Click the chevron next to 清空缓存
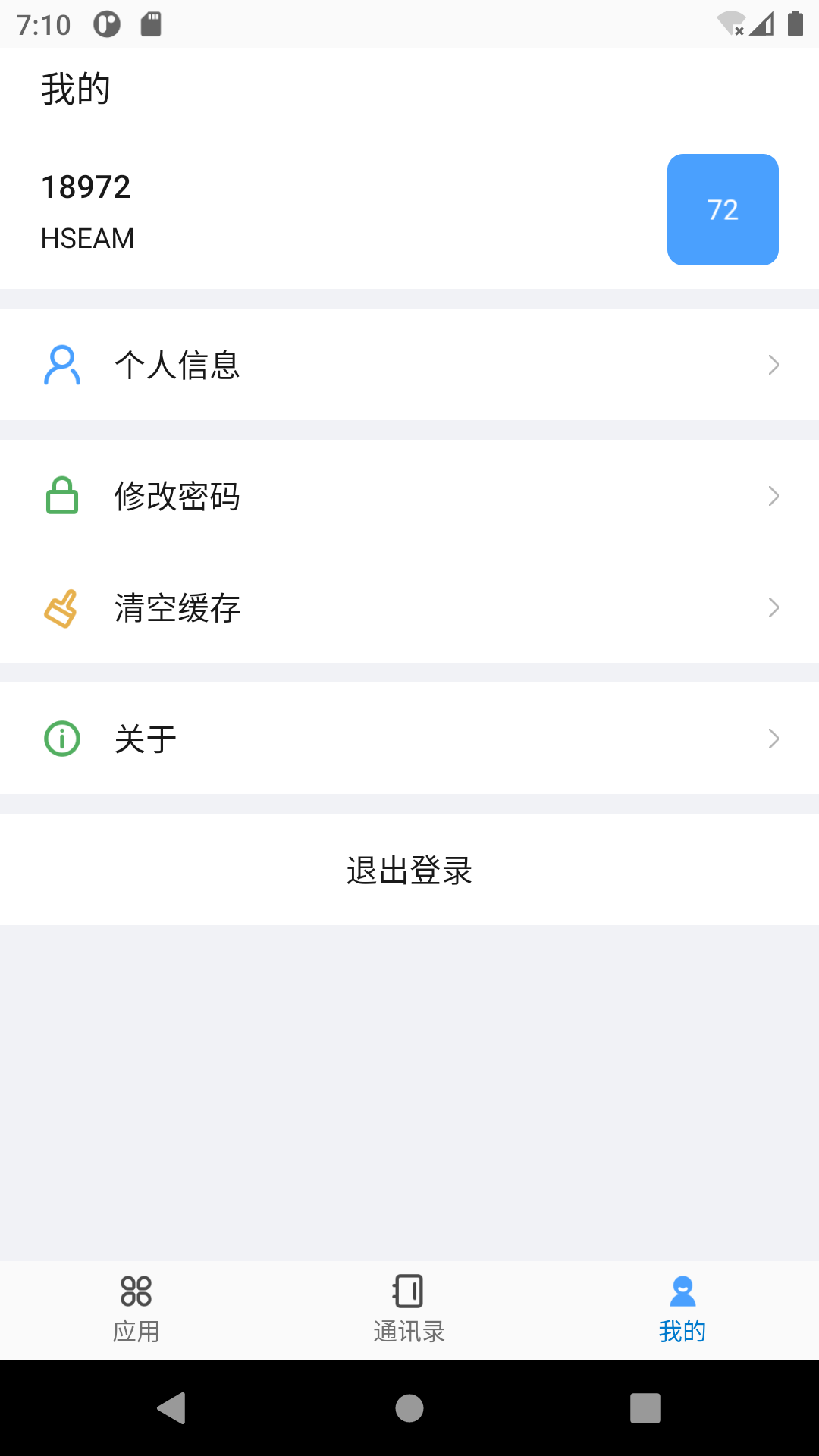The height and width of the screenshot is (1456, 819). pyautogui.click(x=774, y=607)
